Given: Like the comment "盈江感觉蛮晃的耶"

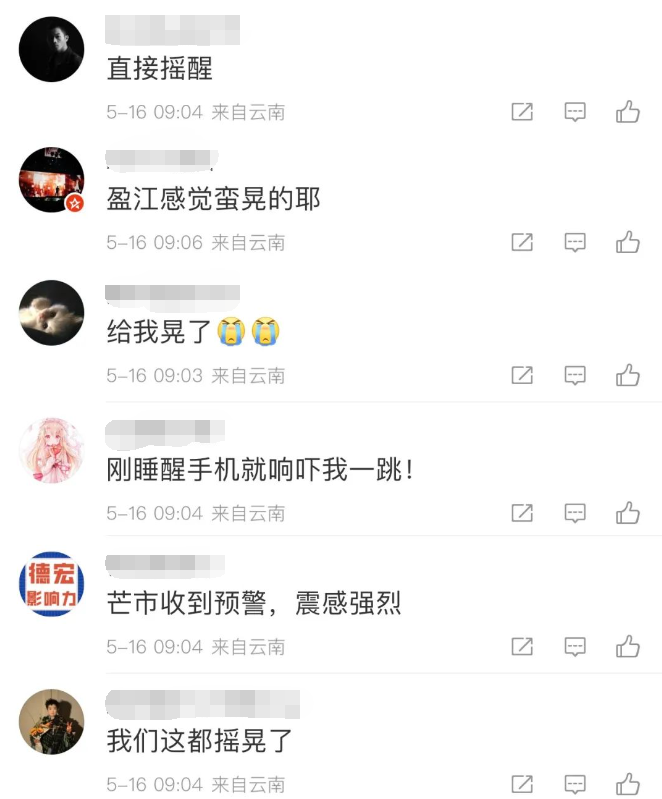Looking at the screenshot, I should pos(627,242).
